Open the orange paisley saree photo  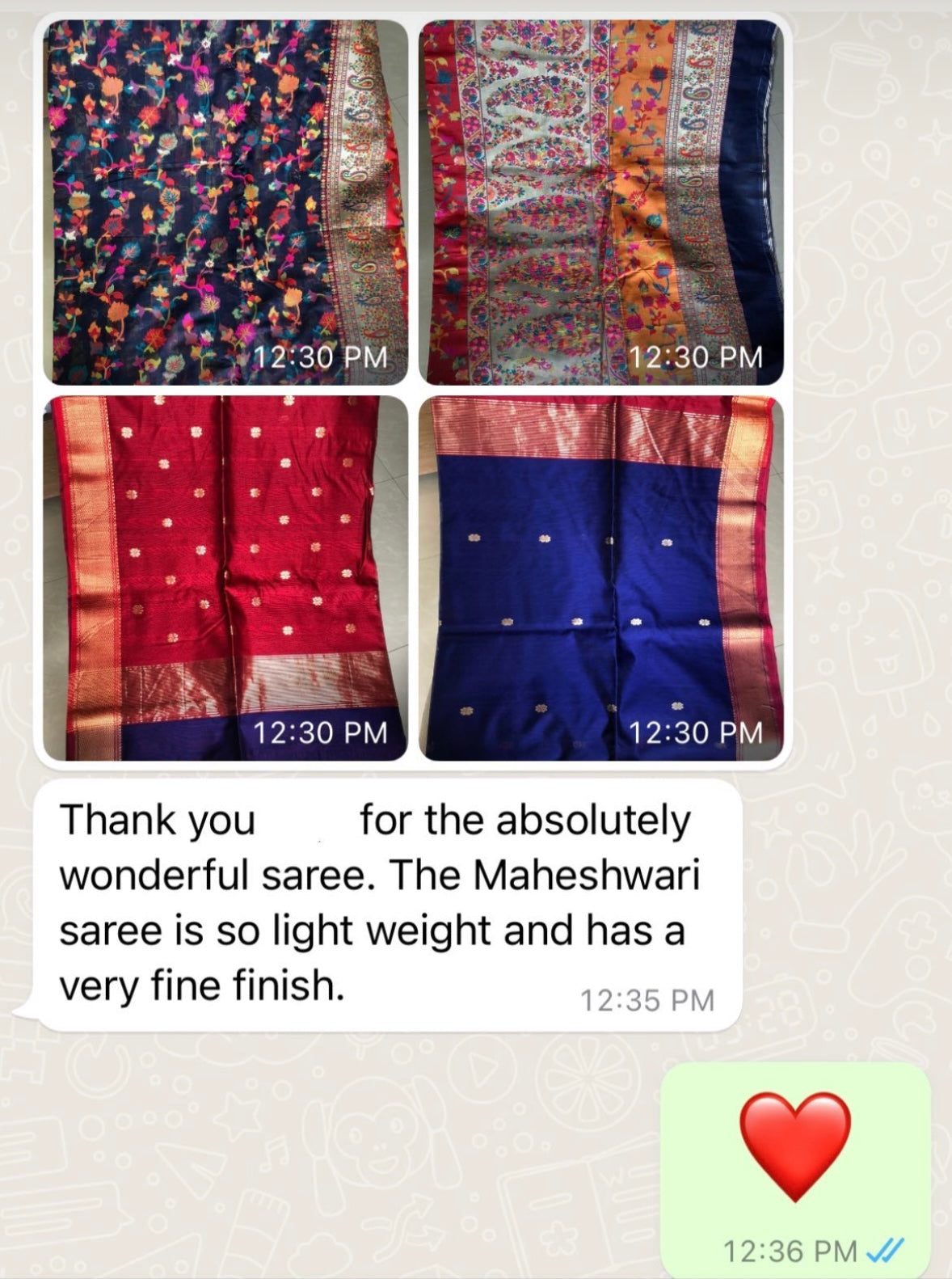pyautogui.click(x=601, y=202)
